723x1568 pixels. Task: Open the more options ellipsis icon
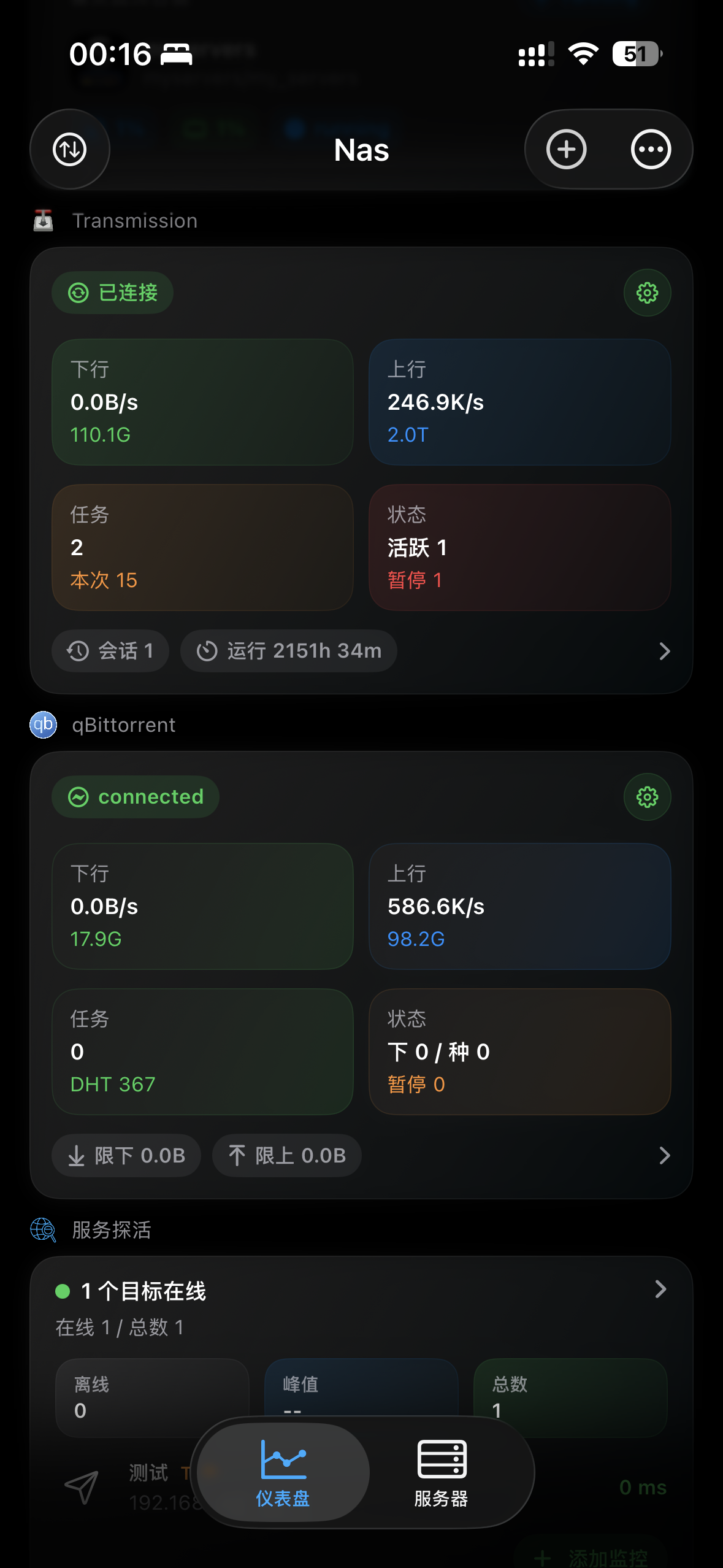649,149
